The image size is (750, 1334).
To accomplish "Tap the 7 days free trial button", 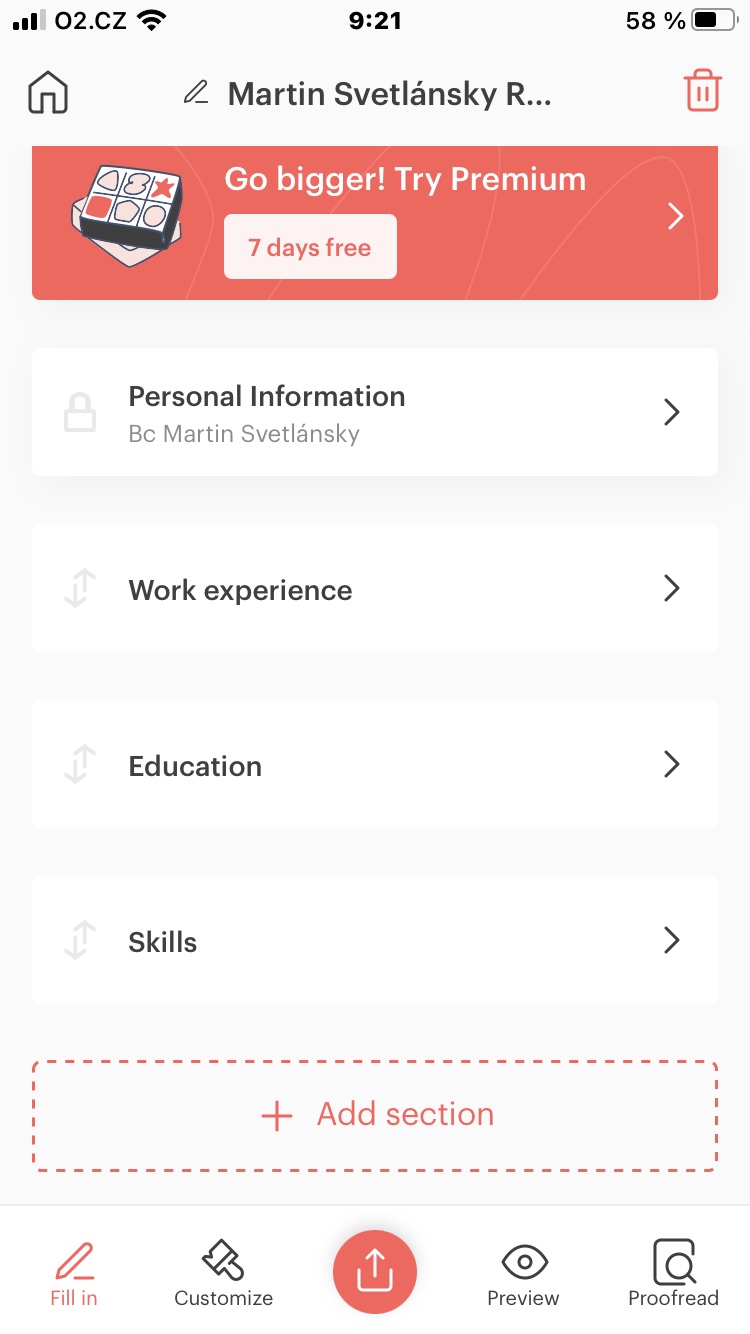I will point(310,246).
